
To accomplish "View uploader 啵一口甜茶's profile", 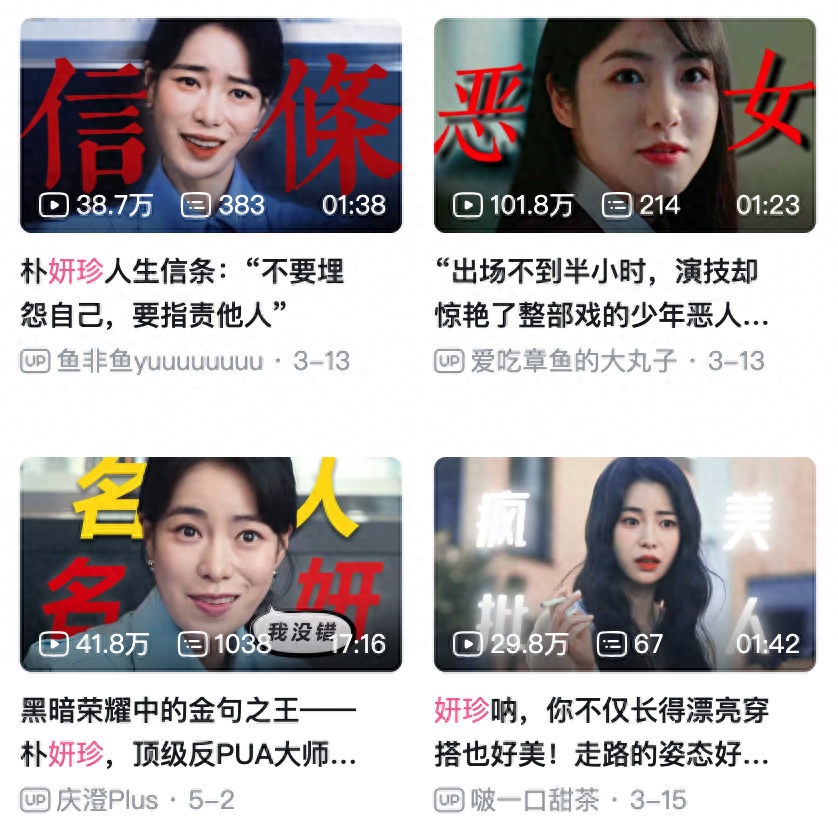I will (535, 800).
